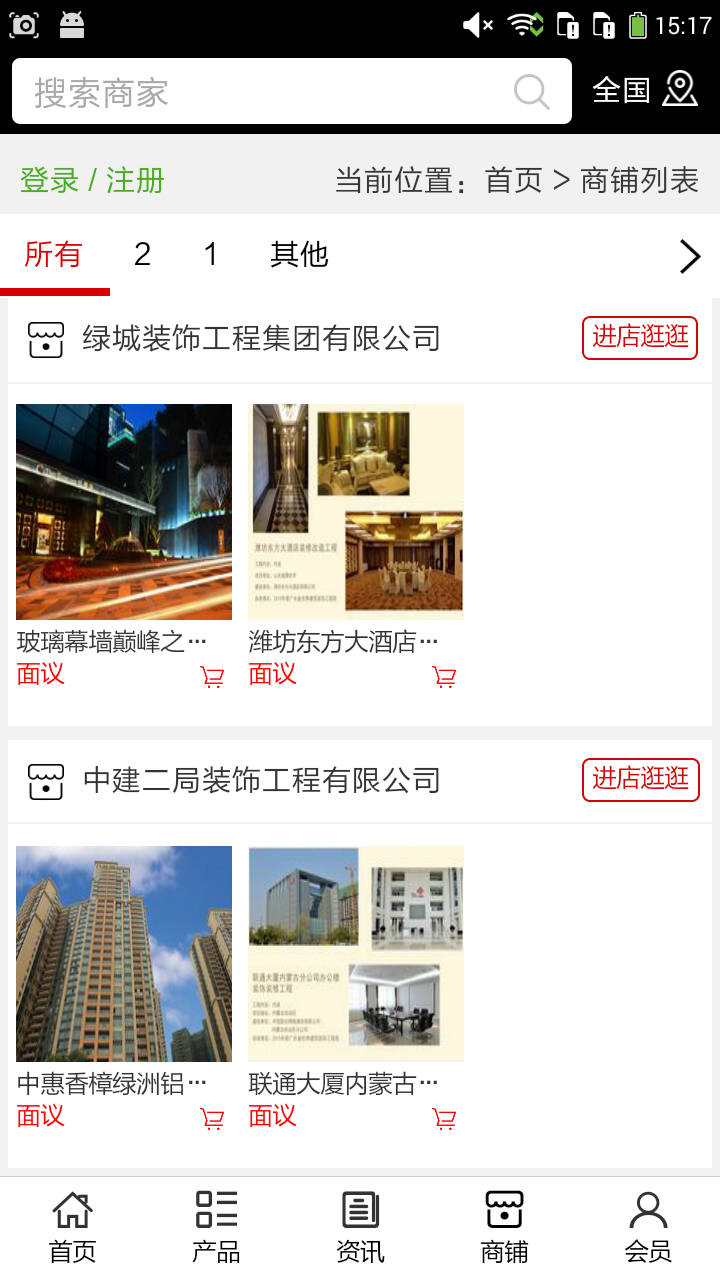The height and width of the screenshot is (1280, 720).
Task: Select category tab 1
Action: (x=211, y=255)
